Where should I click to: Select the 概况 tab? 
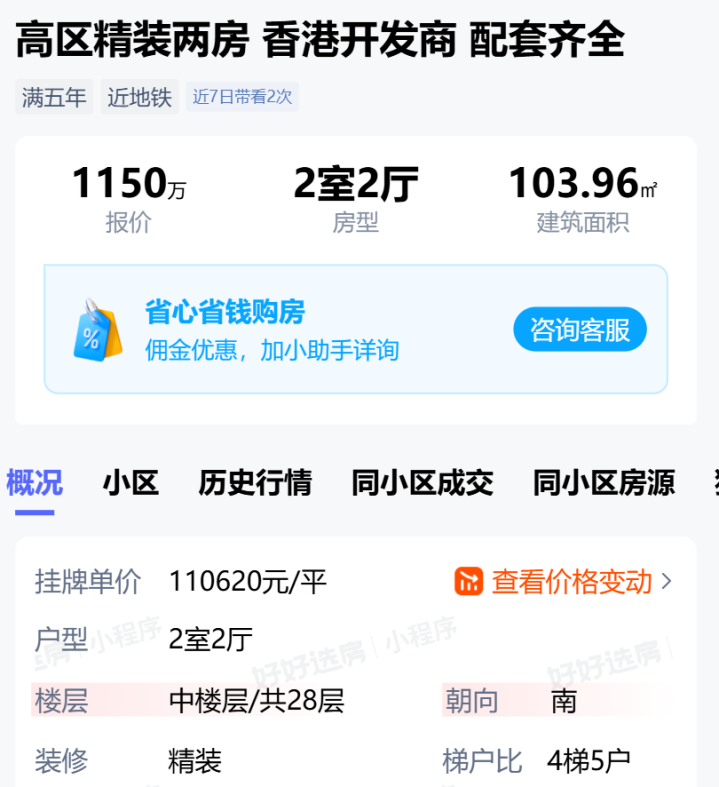click(x=35, y=483)
